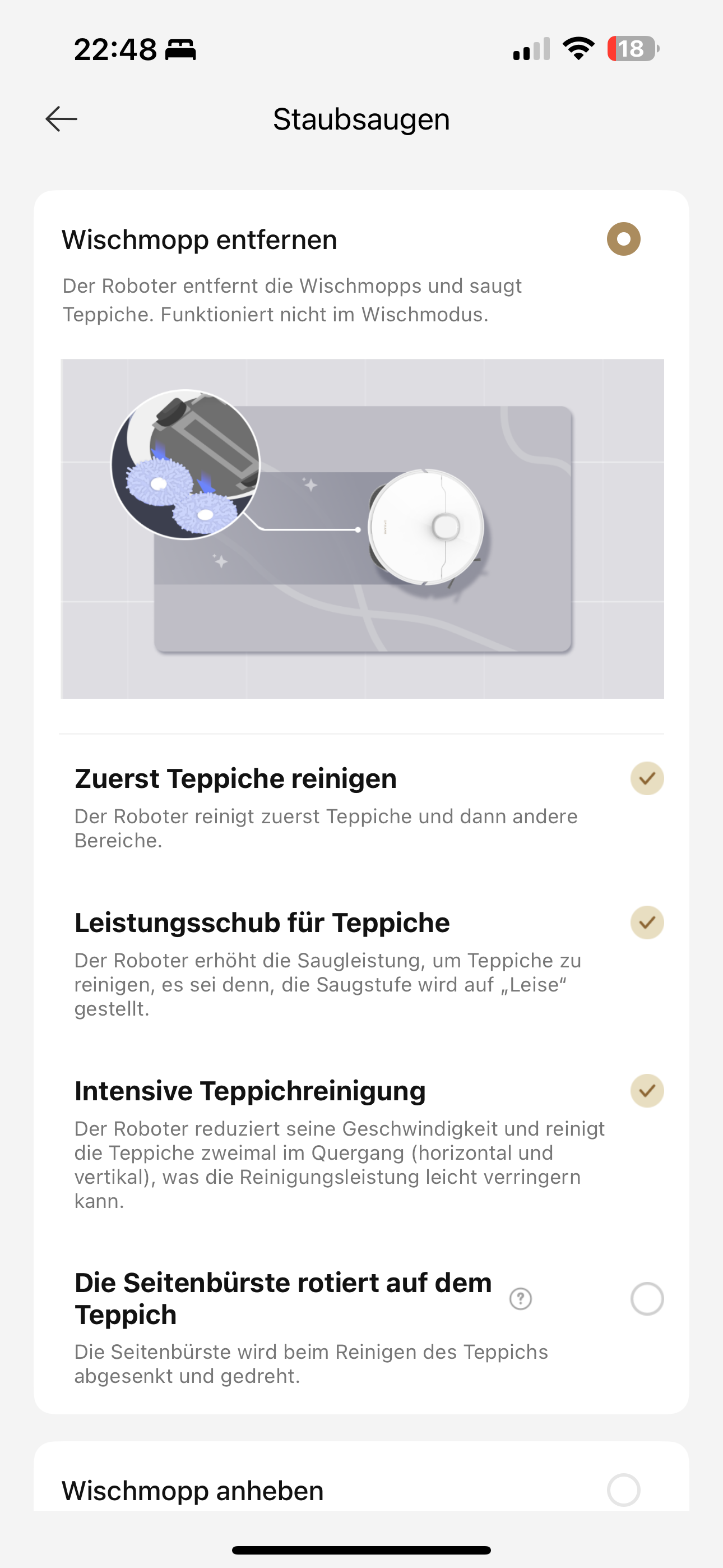The width and height of the screenshot is (723, 1568).
Task: Turn off Intensive Teppichreinigung
Action: pos(646,1091)
